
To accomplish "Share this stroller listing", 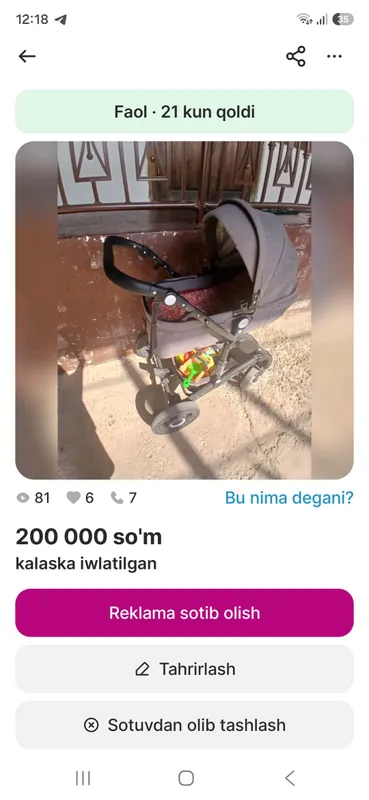I will [x=296, y=56].
